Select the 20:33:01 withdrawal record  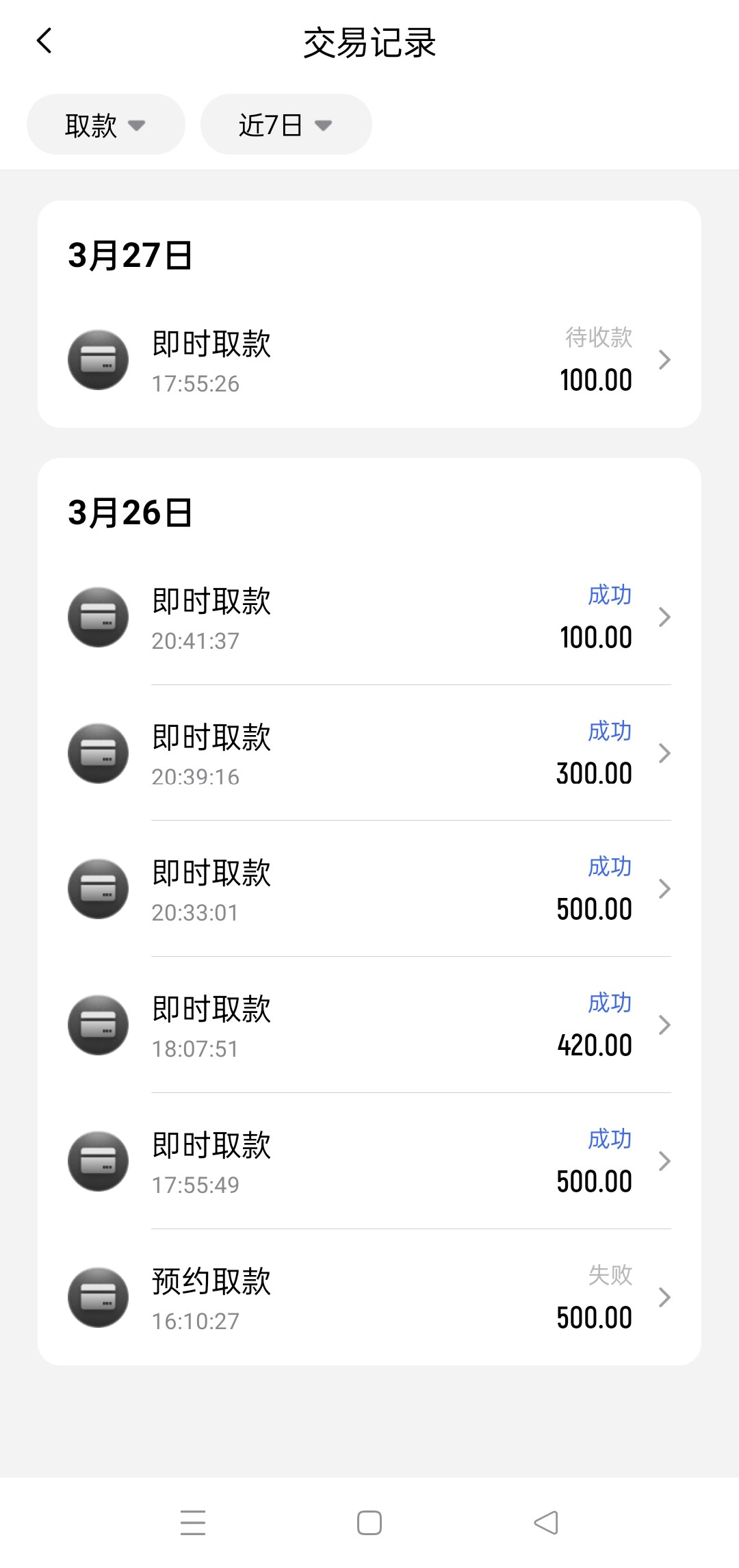tap(369, 889)
